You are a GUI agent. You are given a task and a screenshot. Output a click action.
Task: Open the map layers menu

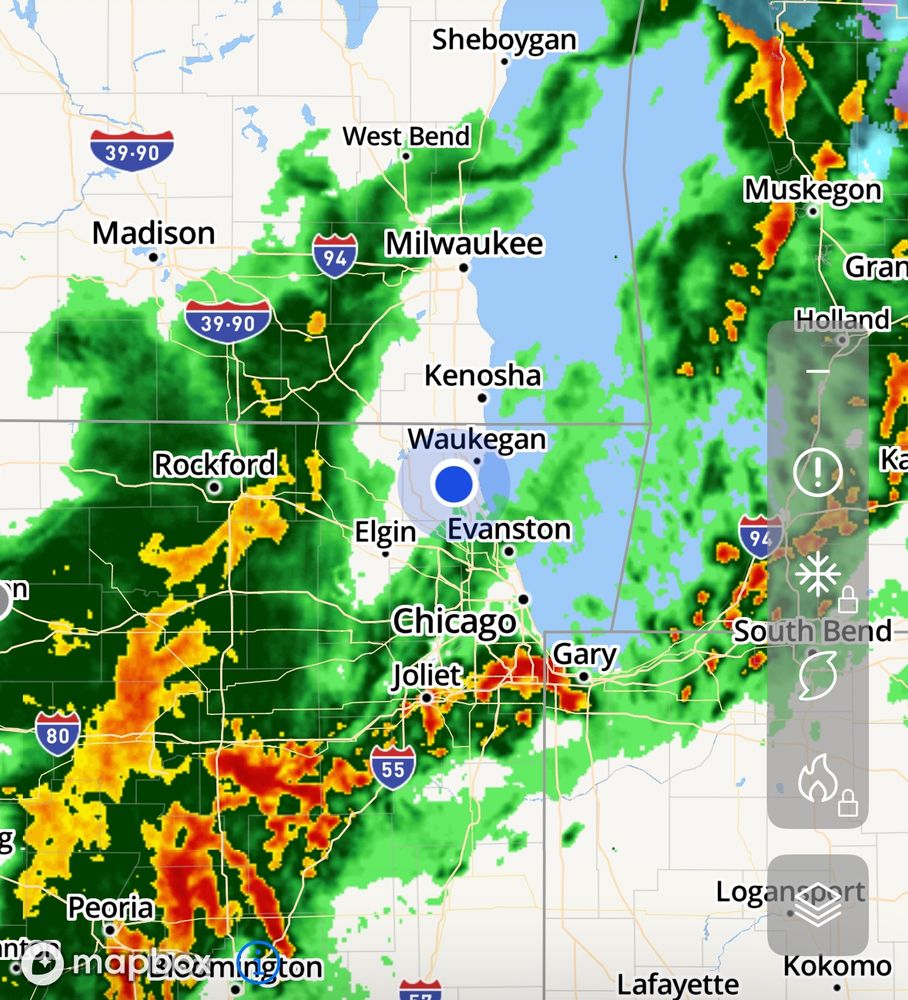coord(817,906)
